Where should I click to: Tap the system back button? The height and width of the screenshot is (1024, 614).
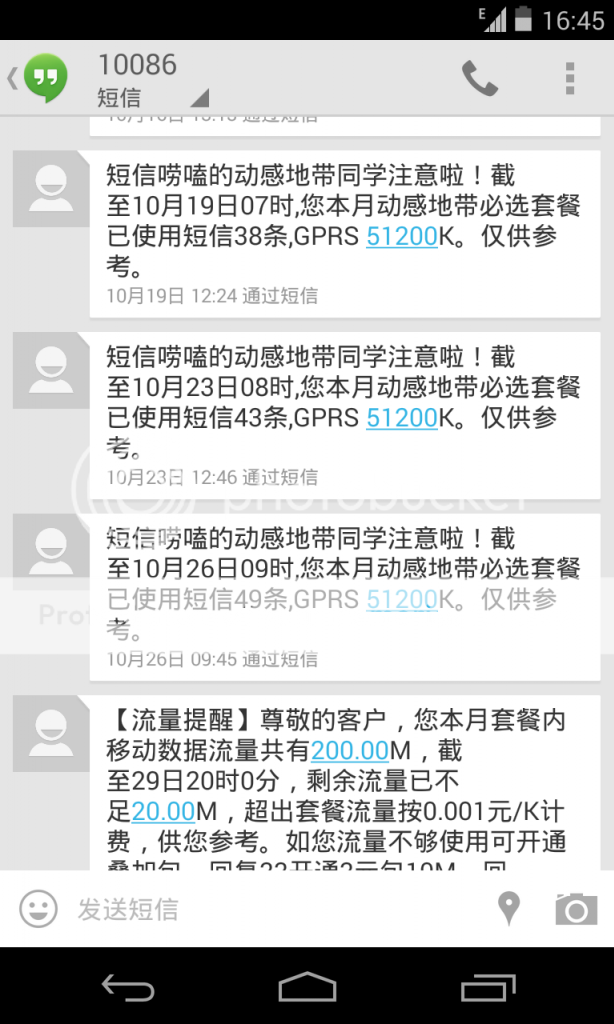pyautogui.click(x=128, y=987)
